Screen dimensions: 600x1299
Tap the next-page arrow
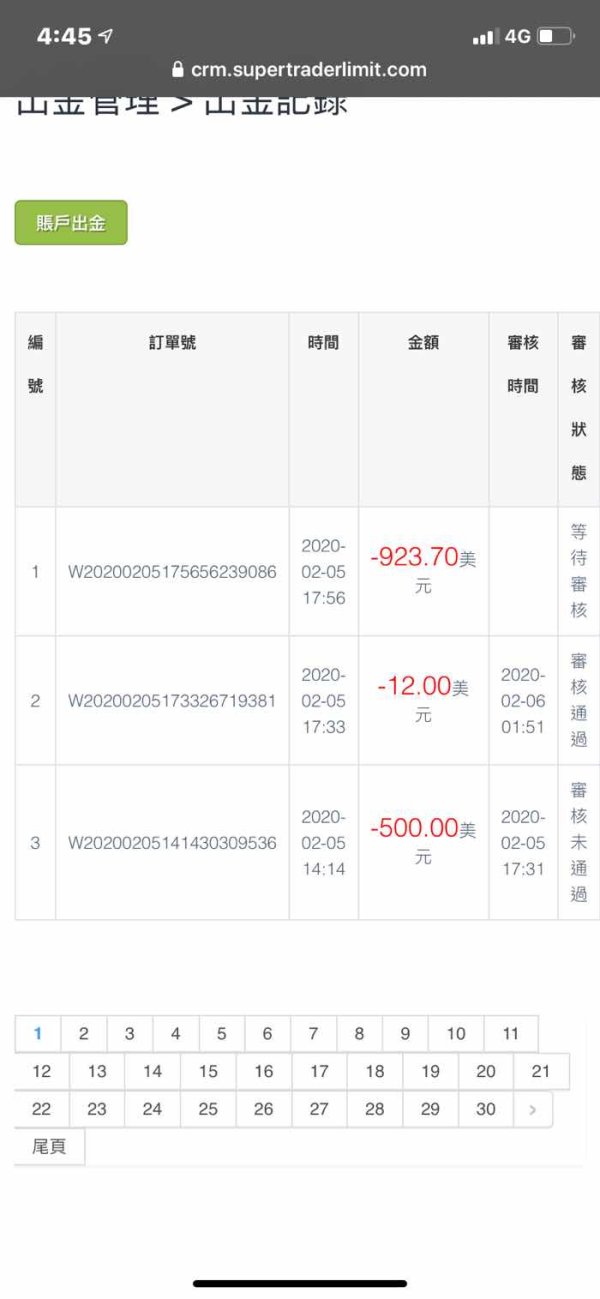click(533, 1109)
